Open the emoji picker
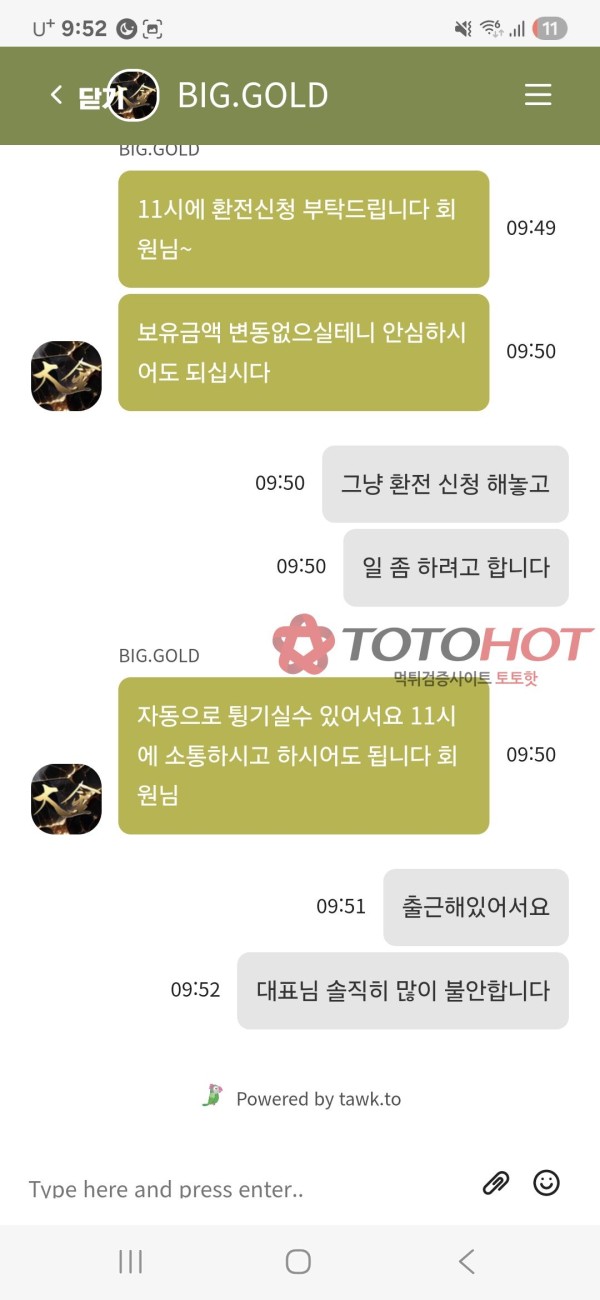 [x=546, y=1183]
